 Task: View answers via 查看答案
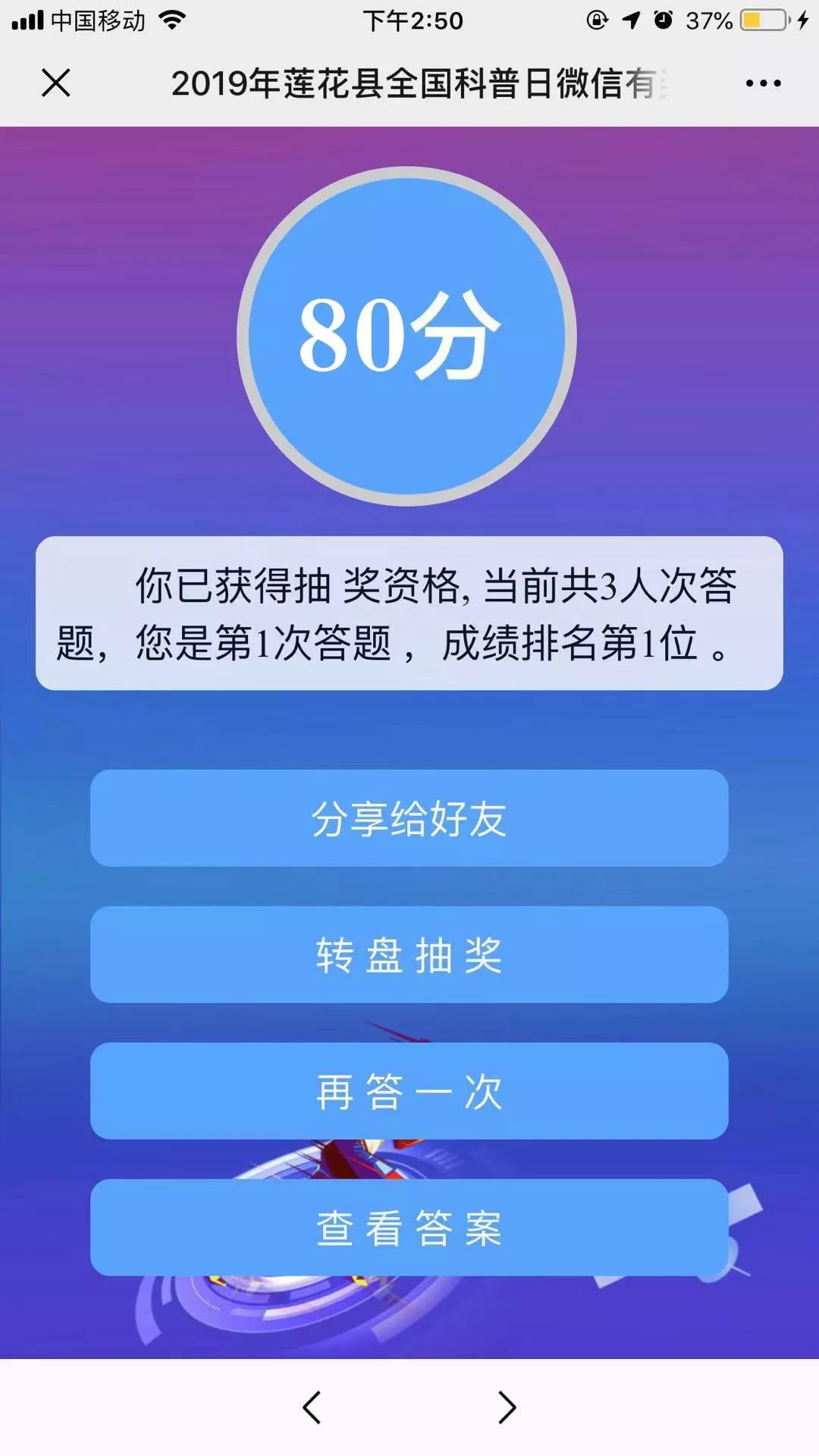click(x=409, y=1228)
